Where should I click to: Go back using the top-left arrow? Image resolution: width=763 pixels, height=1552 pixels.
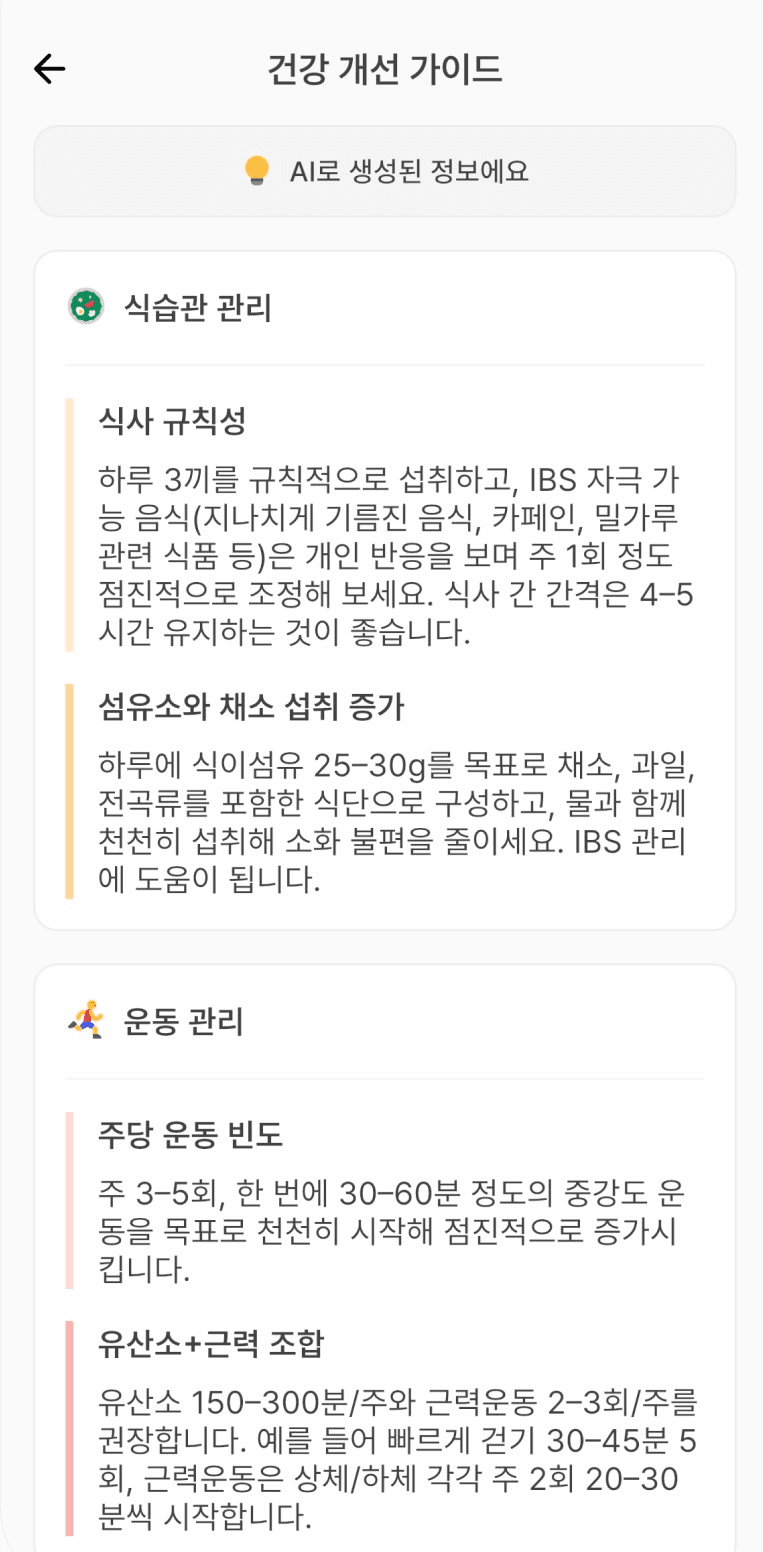pyautogui.click(x=49, y=69)
